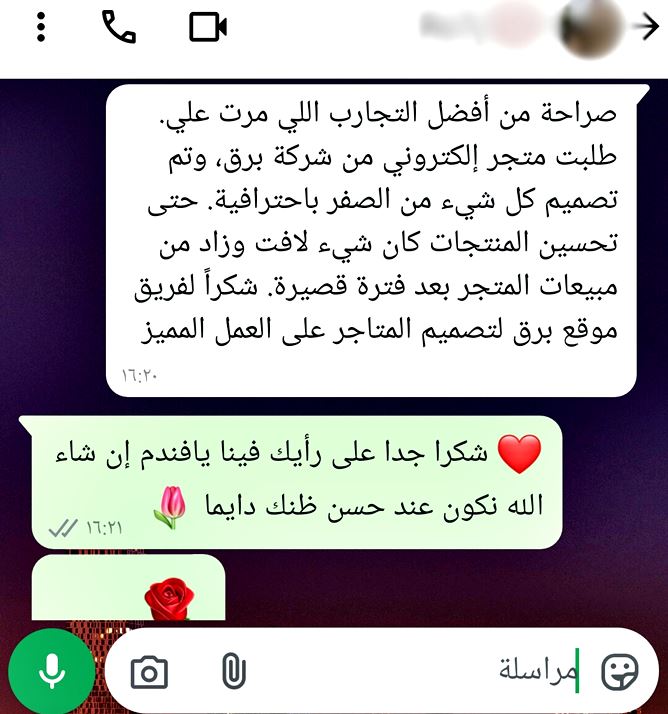Open the camera to take a photo
This screenshot has width=668, height=714.
tap(150, 672)
